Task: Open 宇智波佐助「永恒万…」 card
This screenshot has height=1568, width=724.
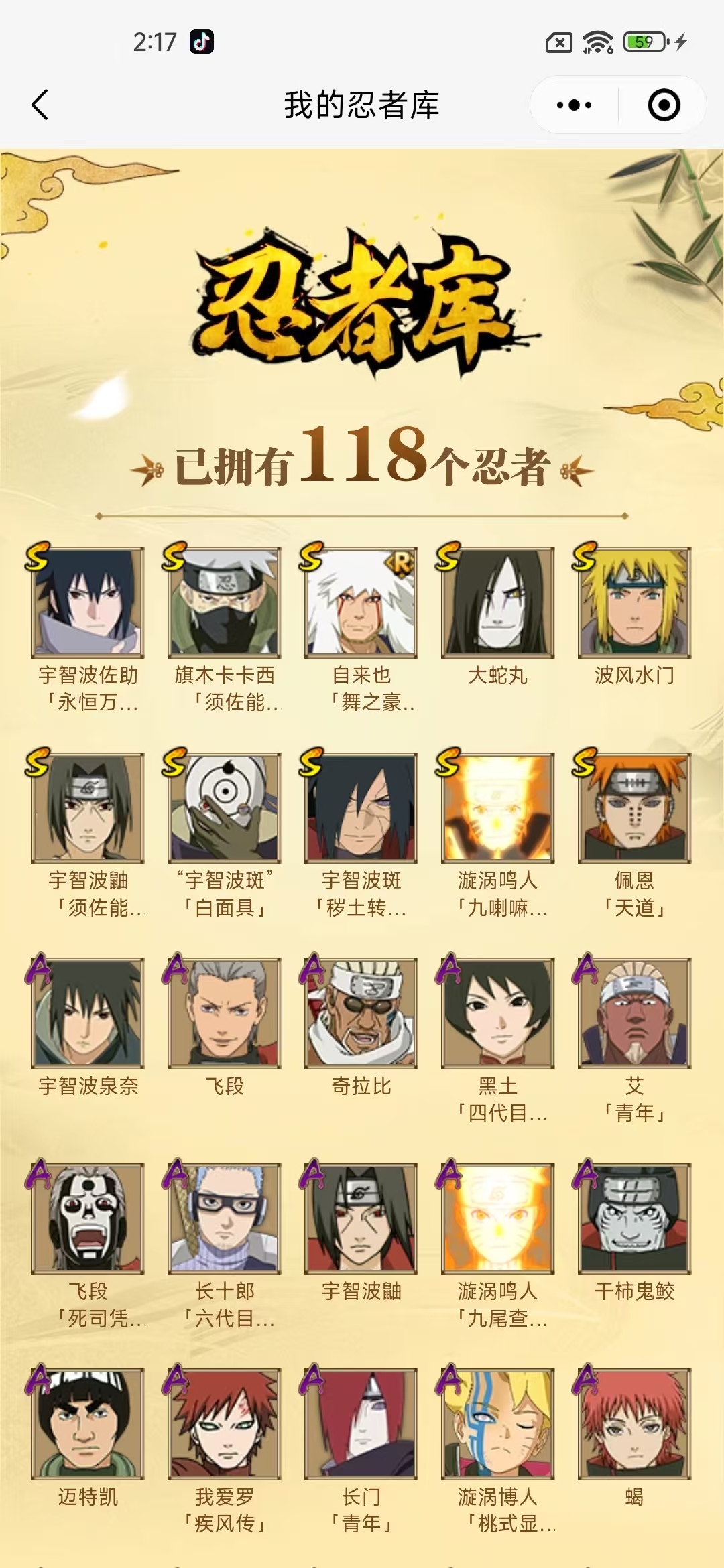Action: click(x=88, y=602)
